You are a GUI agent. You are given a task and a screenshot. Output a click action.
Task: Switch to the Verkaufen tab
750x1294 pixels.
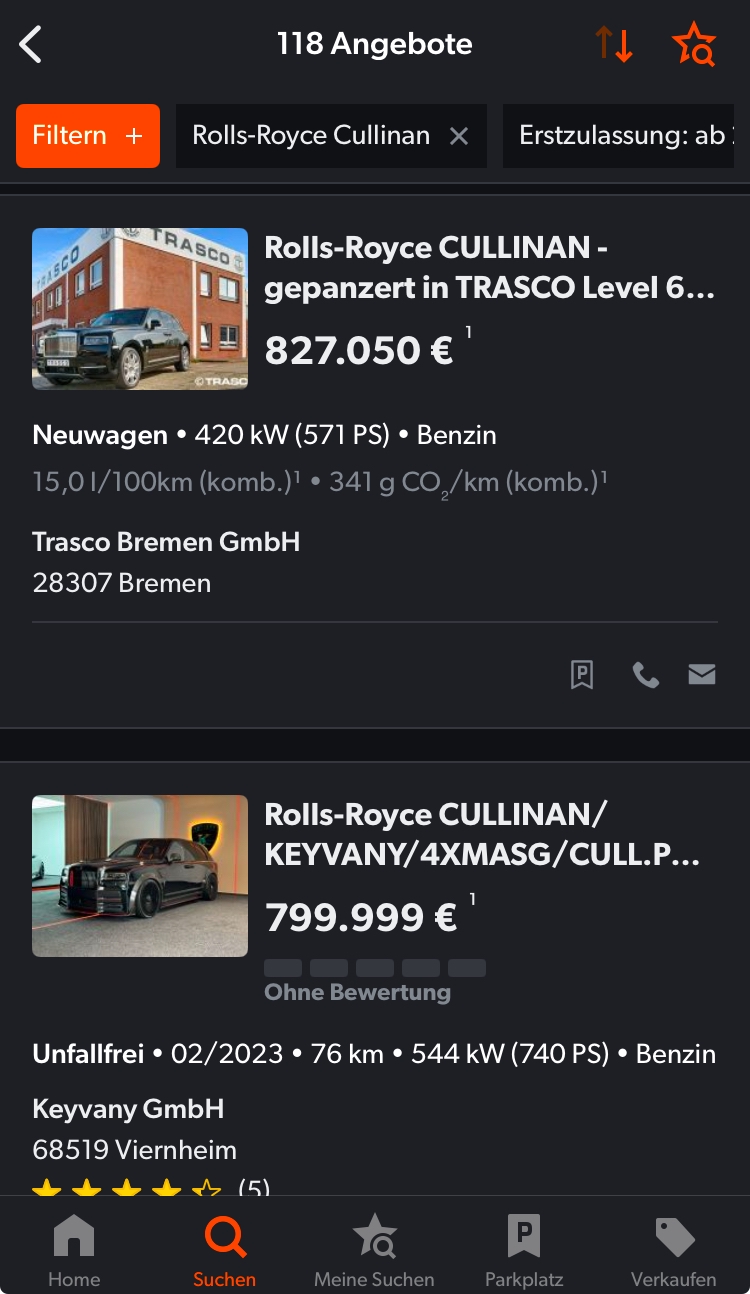pyautogui.click(x=674, y=1250)
